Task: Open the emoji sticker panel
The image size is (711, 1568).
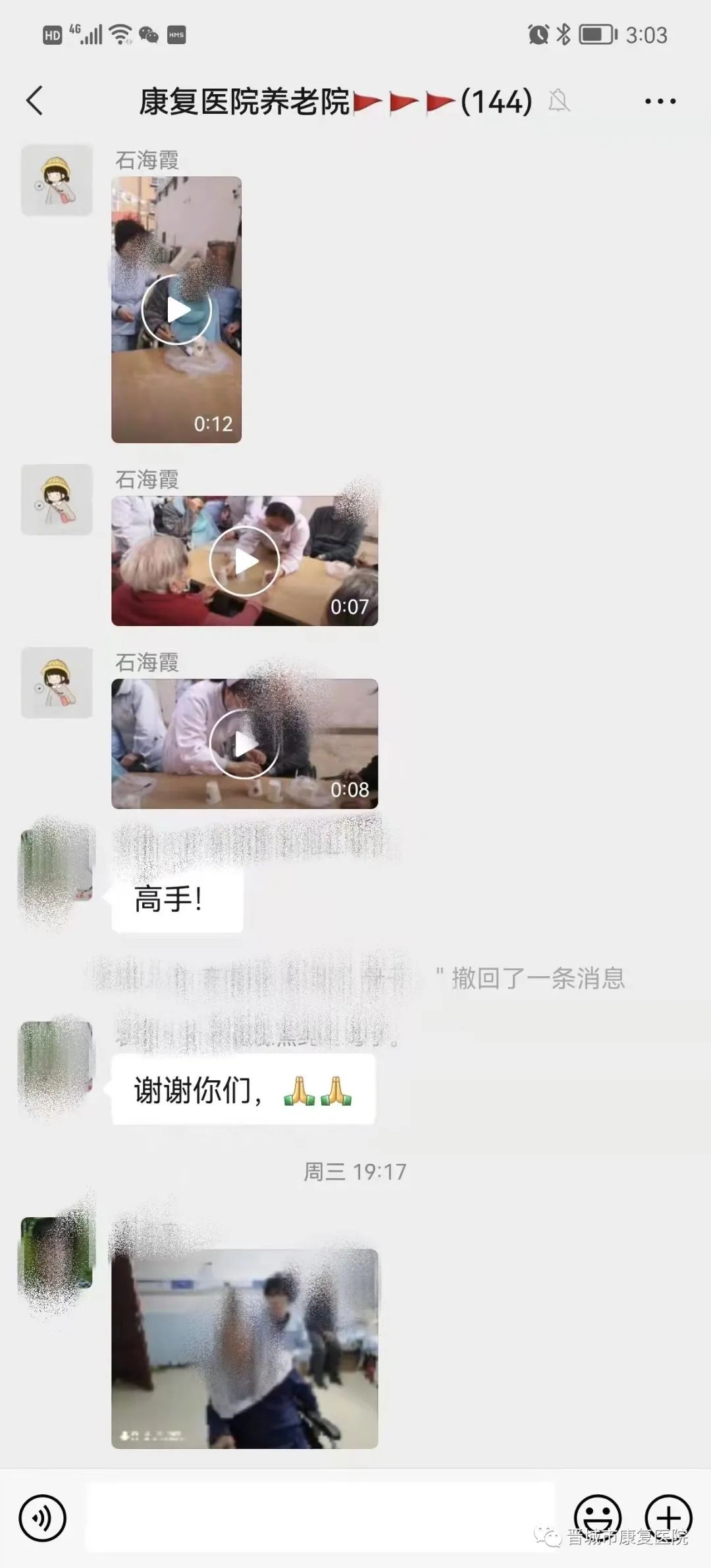Action: click(x=597, y=1518)
